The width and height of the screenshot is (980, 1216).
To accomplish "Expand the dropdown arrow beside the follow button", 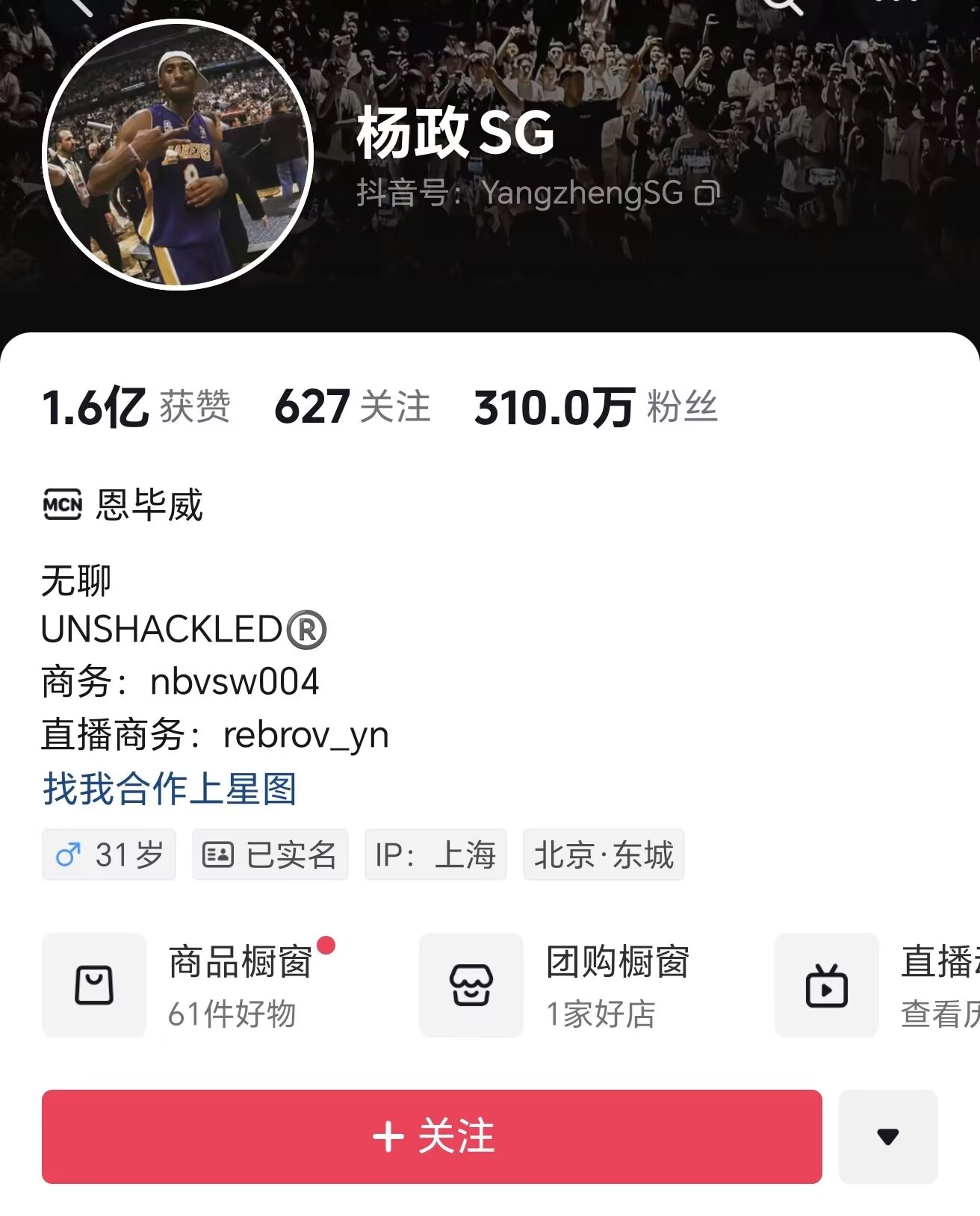I will tap(887, 1136).
